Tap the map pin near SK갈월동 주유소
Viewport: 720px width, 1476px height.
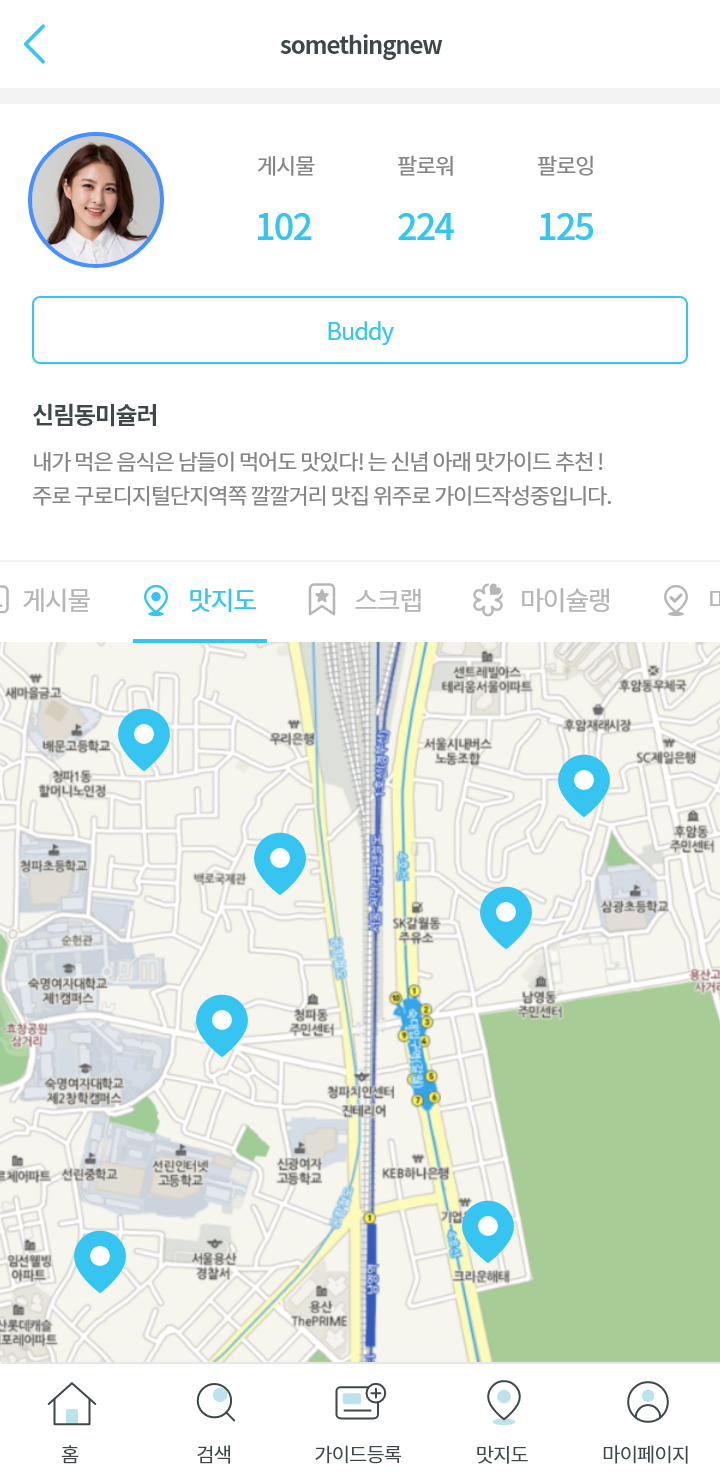pyautogui.click(x=506, y=914)
